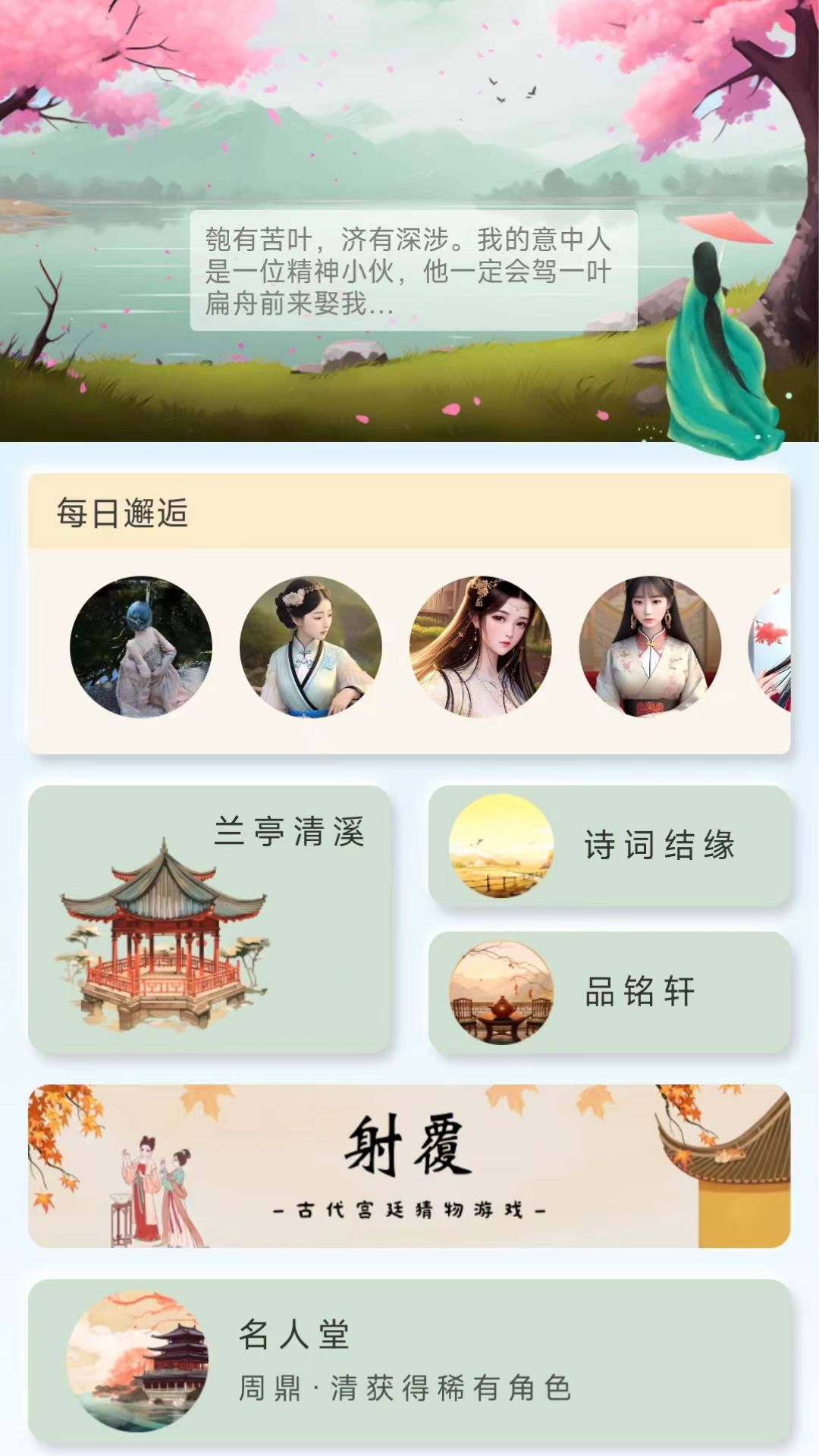Open the long-haired woman avatar with gold hairpin
Image resolution: width=819 pixels, height=1456 pixels.
click(x=481, y=647)
